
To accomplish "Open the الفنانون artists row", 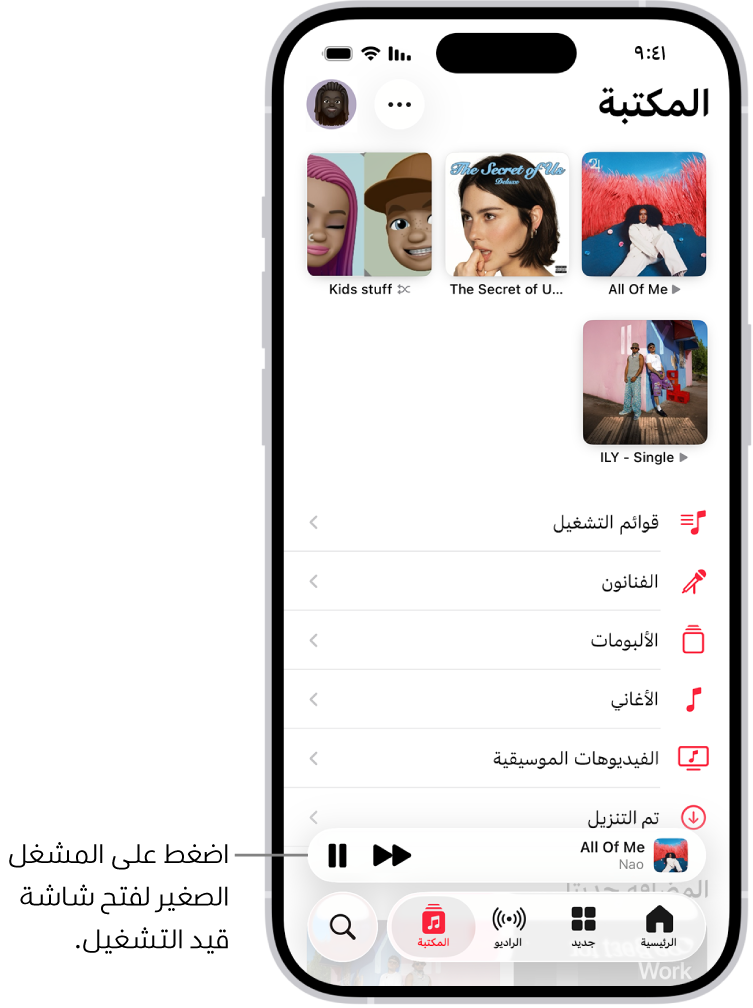I will pos(500,582).
